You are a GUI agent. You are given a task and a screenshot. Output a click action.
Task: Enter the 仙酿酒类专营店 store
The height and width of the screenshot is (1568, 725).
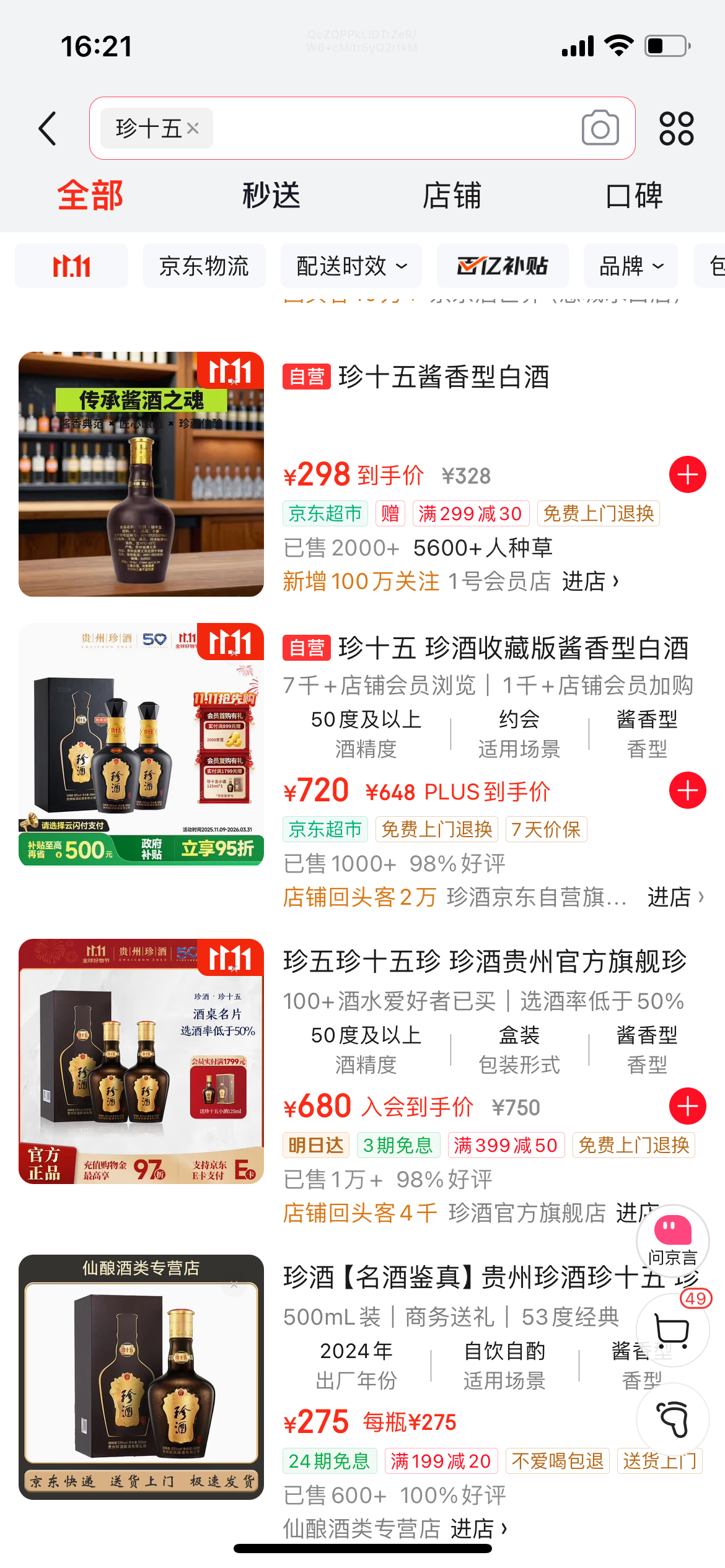pyautogui.click(x=478, y=1528)
